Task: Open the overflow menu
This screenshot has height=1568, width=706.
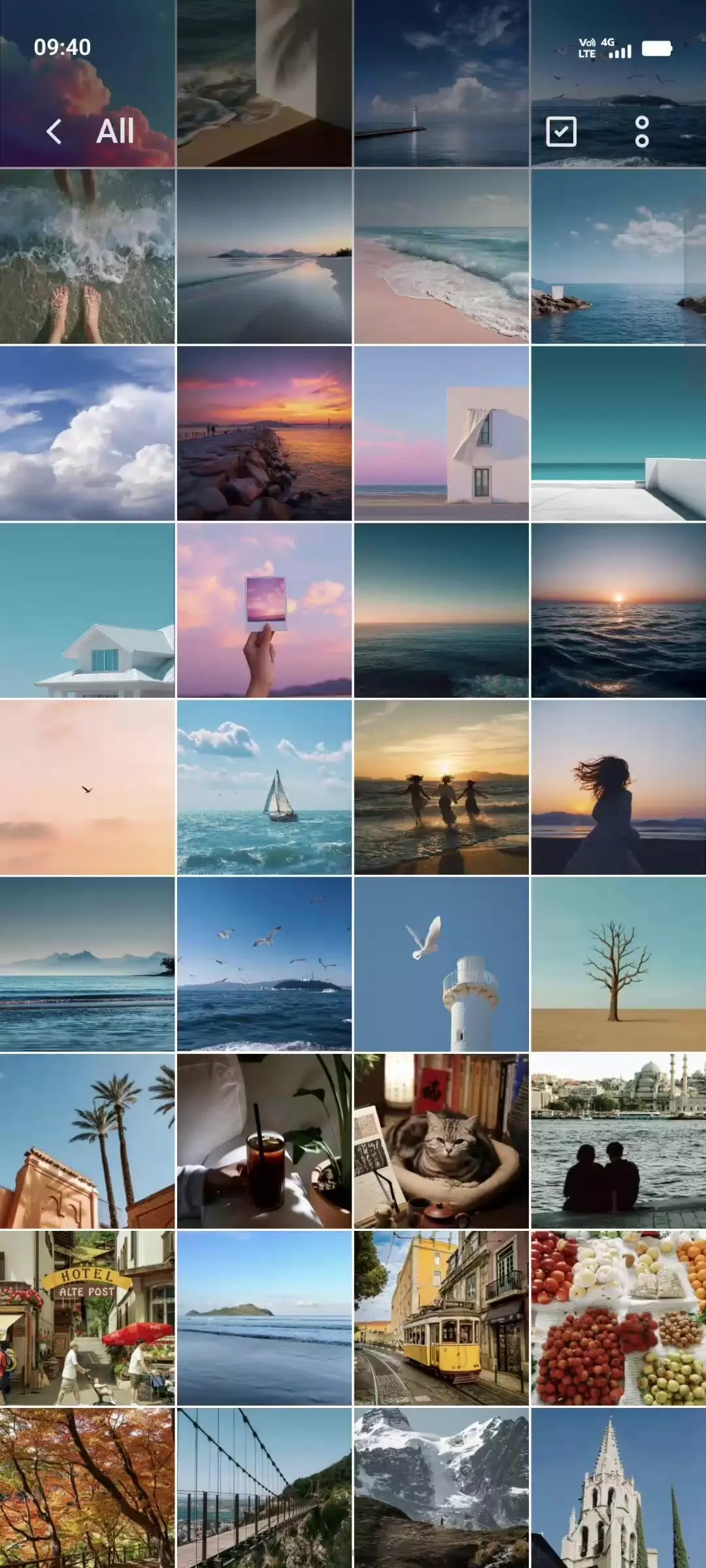Action: [x=642, y=131]
